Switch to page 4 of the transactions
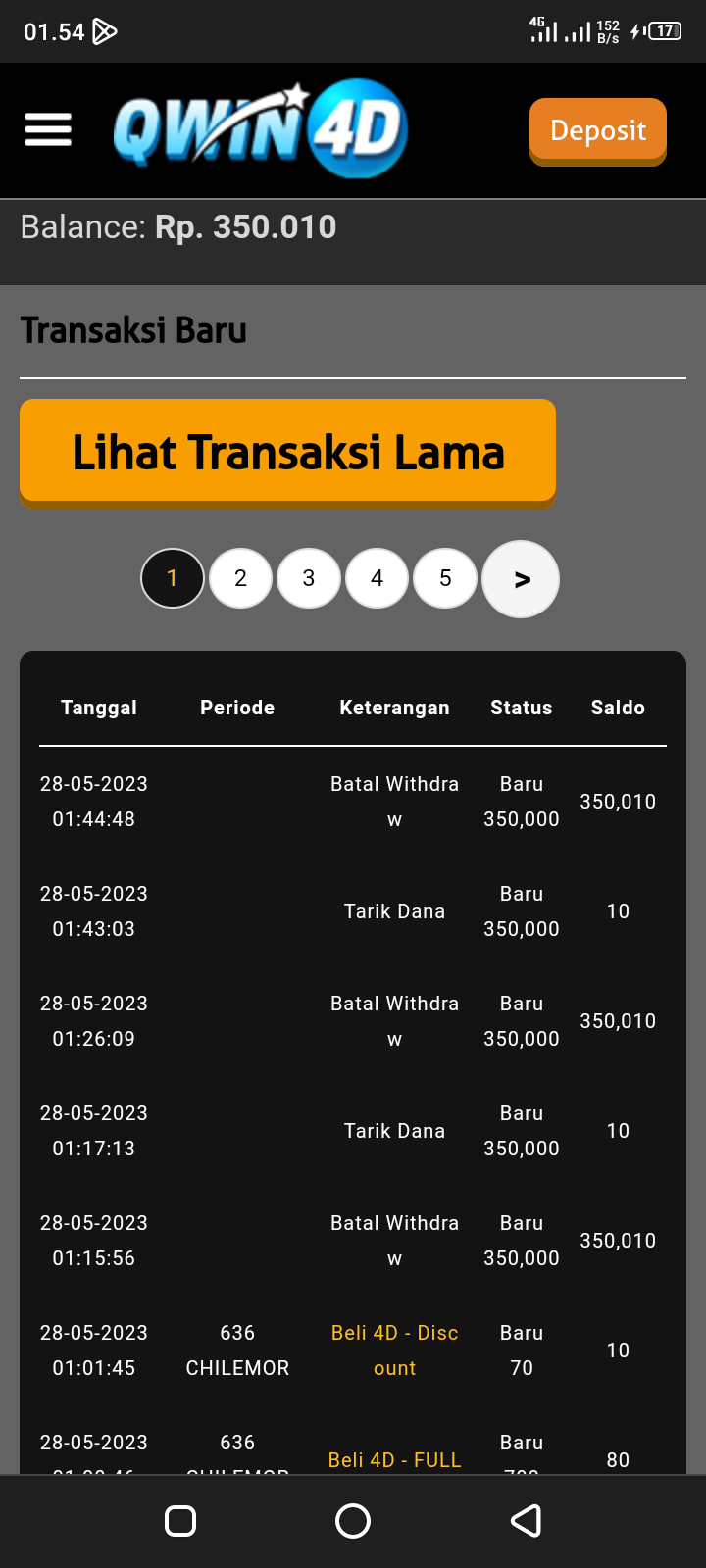 point(377,578)
